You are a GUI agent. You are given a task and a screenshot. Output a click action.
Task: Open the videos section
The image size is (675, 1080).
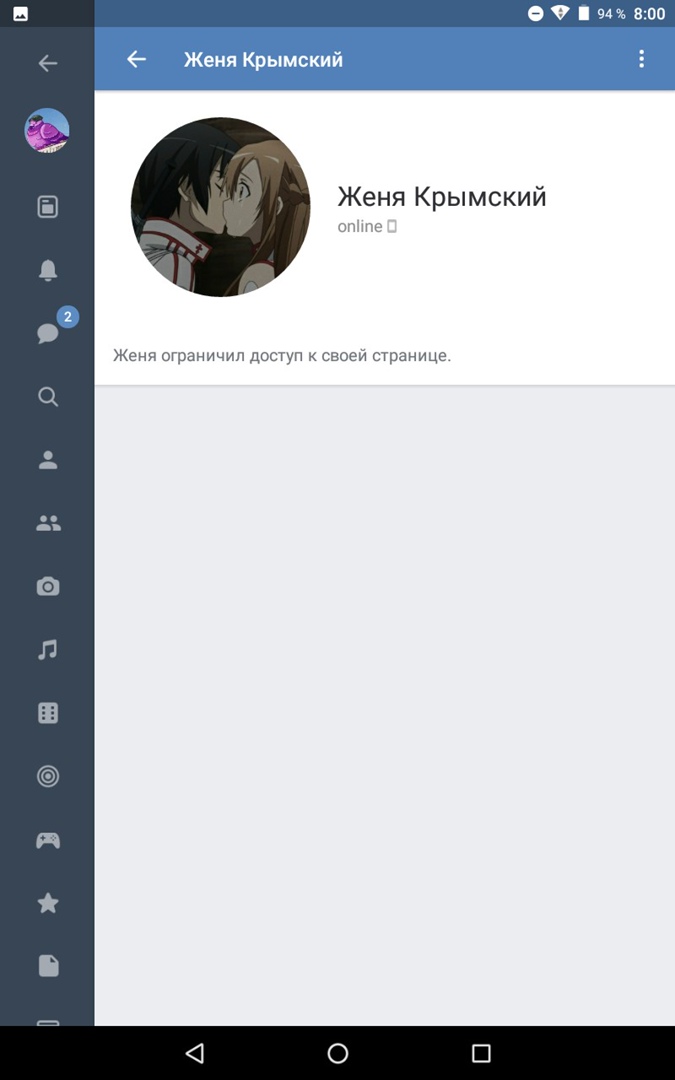pyautogui.click(x=47, y=713)
